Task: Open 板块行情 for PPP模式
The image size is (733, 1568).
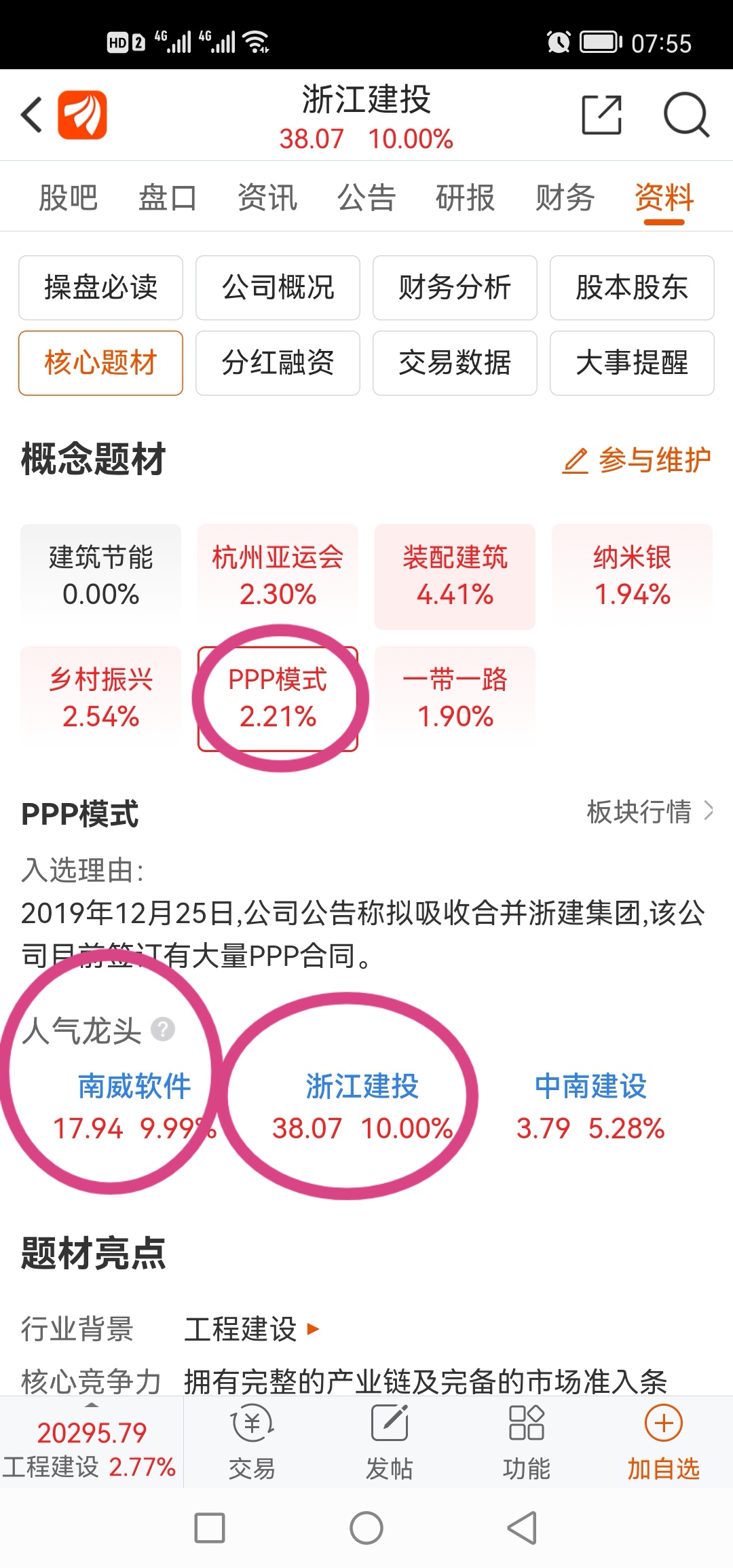Action: [x=650, y=812]
